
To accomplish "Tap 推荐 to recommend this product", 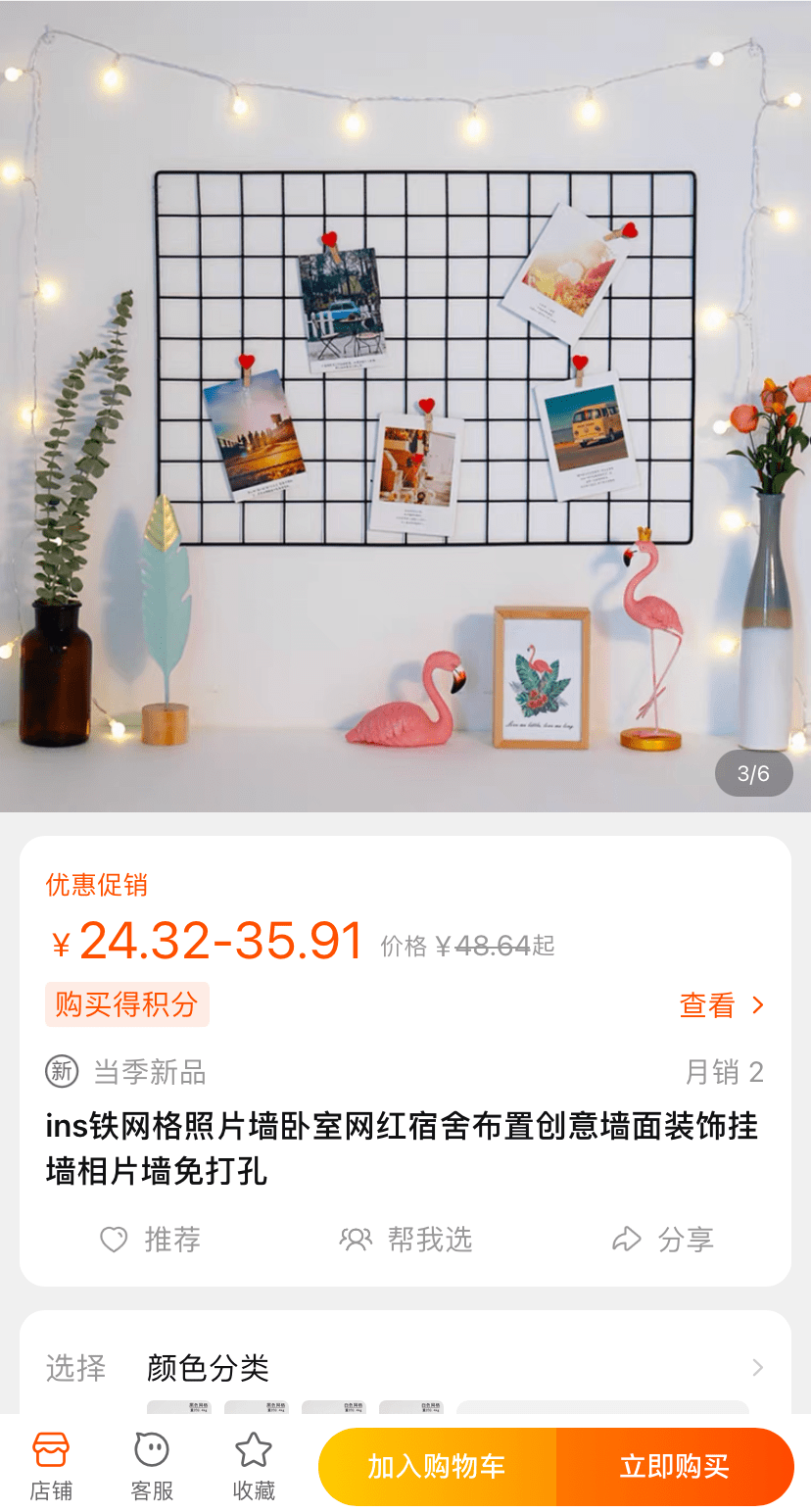I will tap(151, 1240).
